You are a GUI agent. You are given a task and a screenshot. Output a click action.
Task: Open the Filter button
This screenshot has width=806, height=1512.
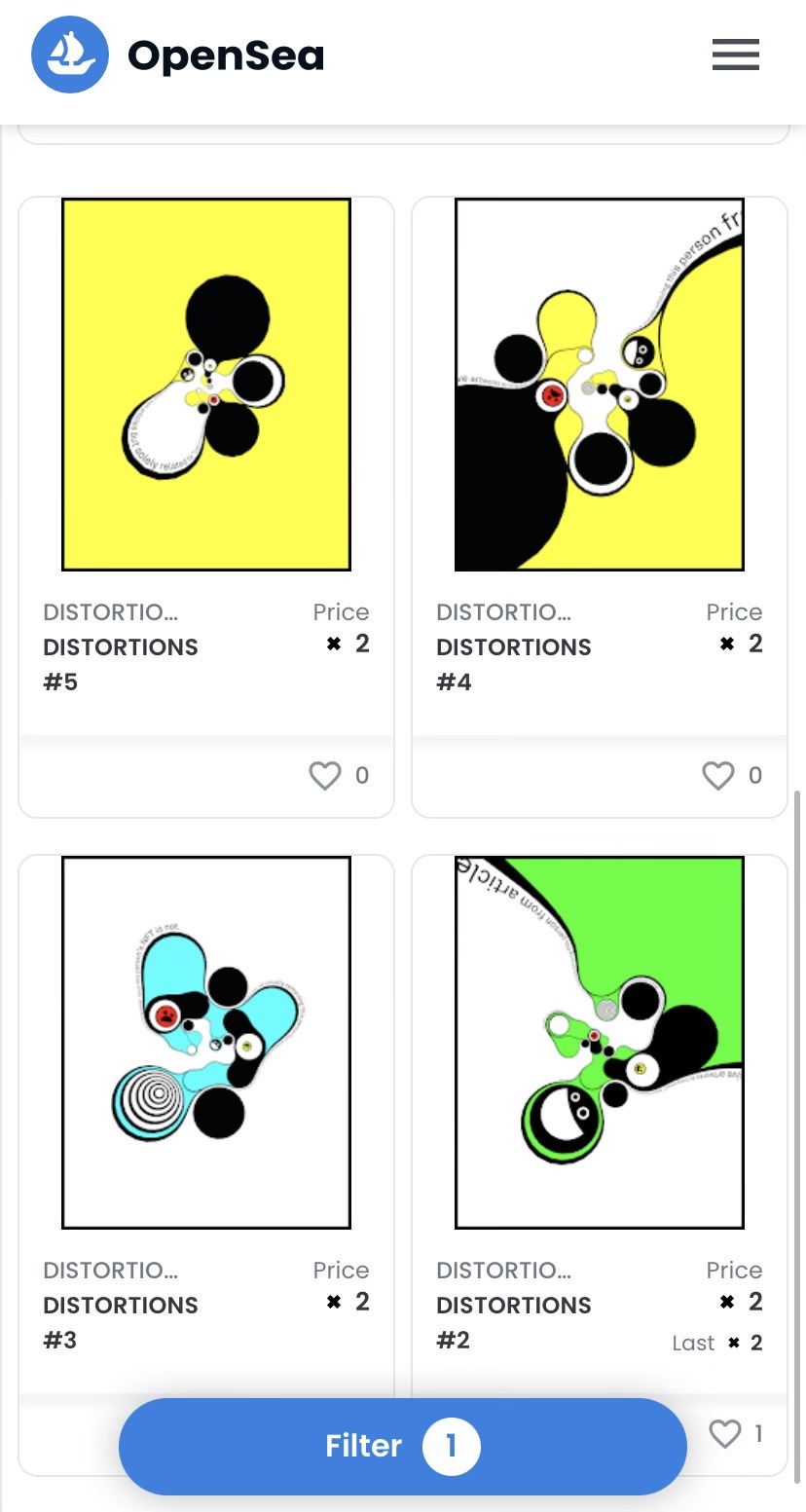(403, 1447)
